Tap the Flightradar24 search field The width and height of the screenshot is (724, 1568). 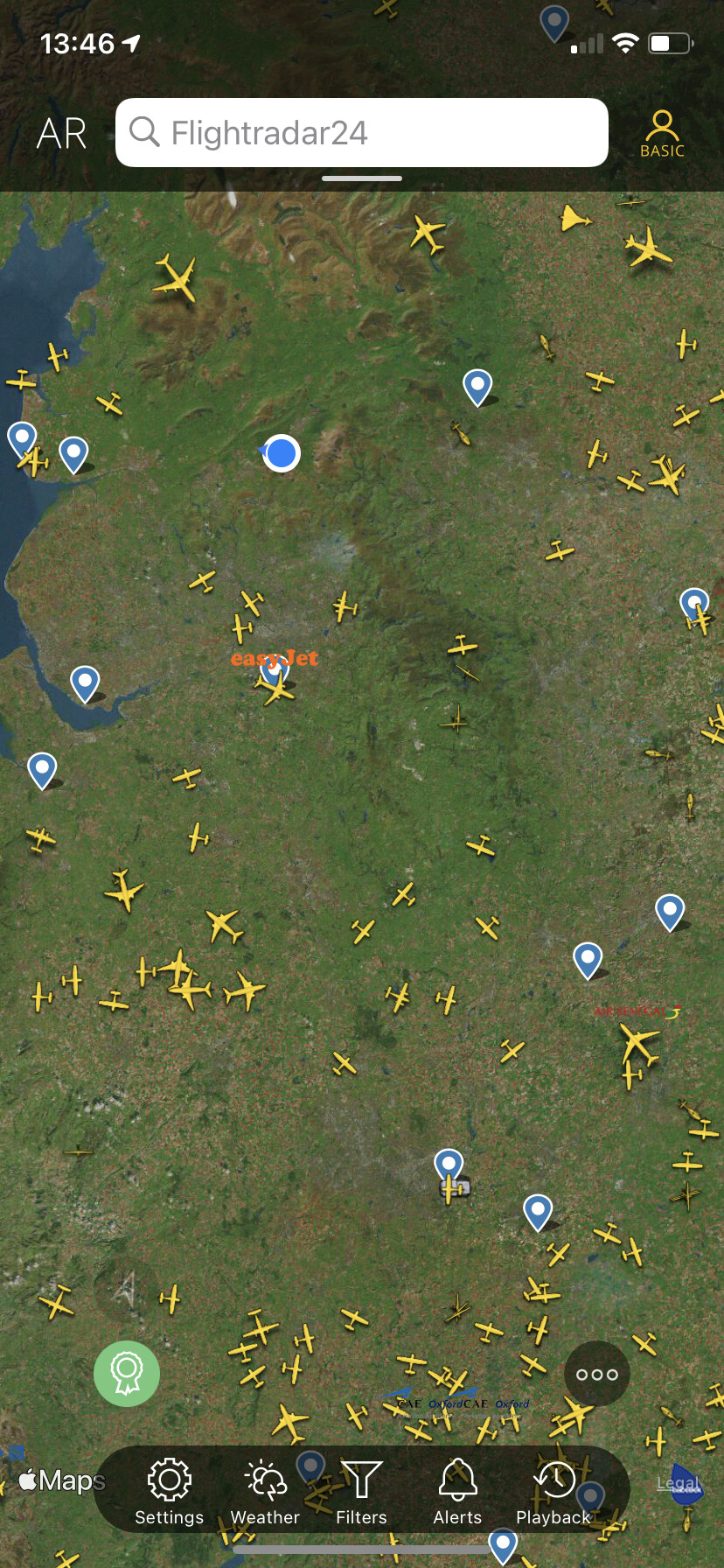coord(362,133)
